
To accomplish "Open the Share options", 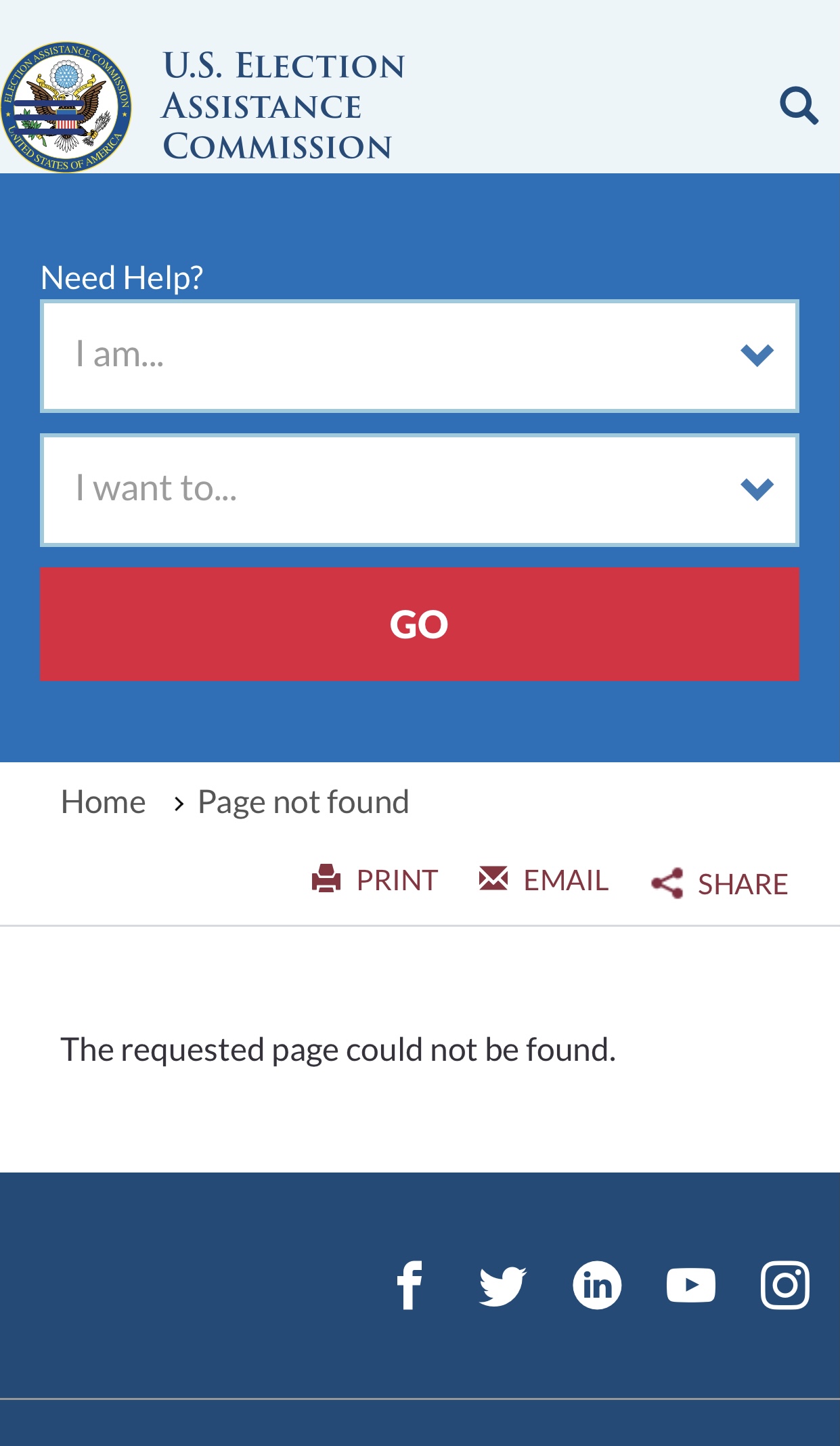I will click(720, 883).
